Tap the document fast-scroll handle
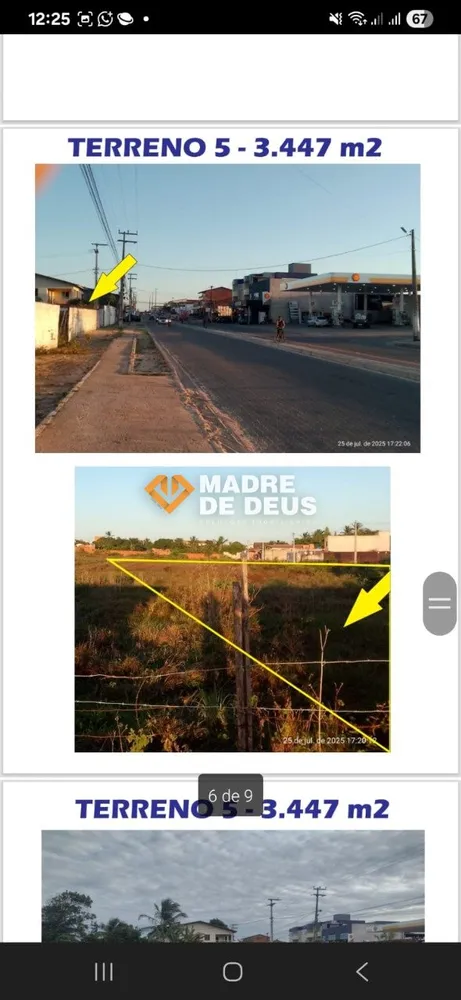The width and height of the screenshot is (461, 1000). tap(439, 603)
